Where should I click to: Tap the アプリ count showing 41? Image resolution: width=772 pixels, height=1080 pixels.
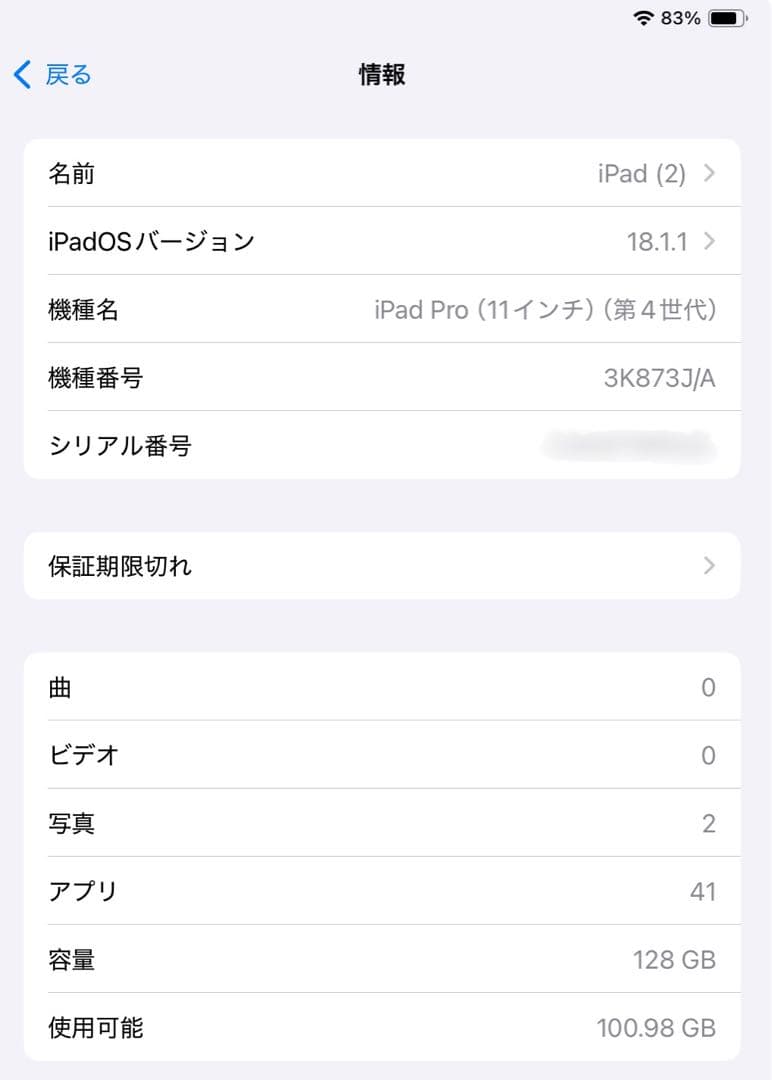coord(704,891)
